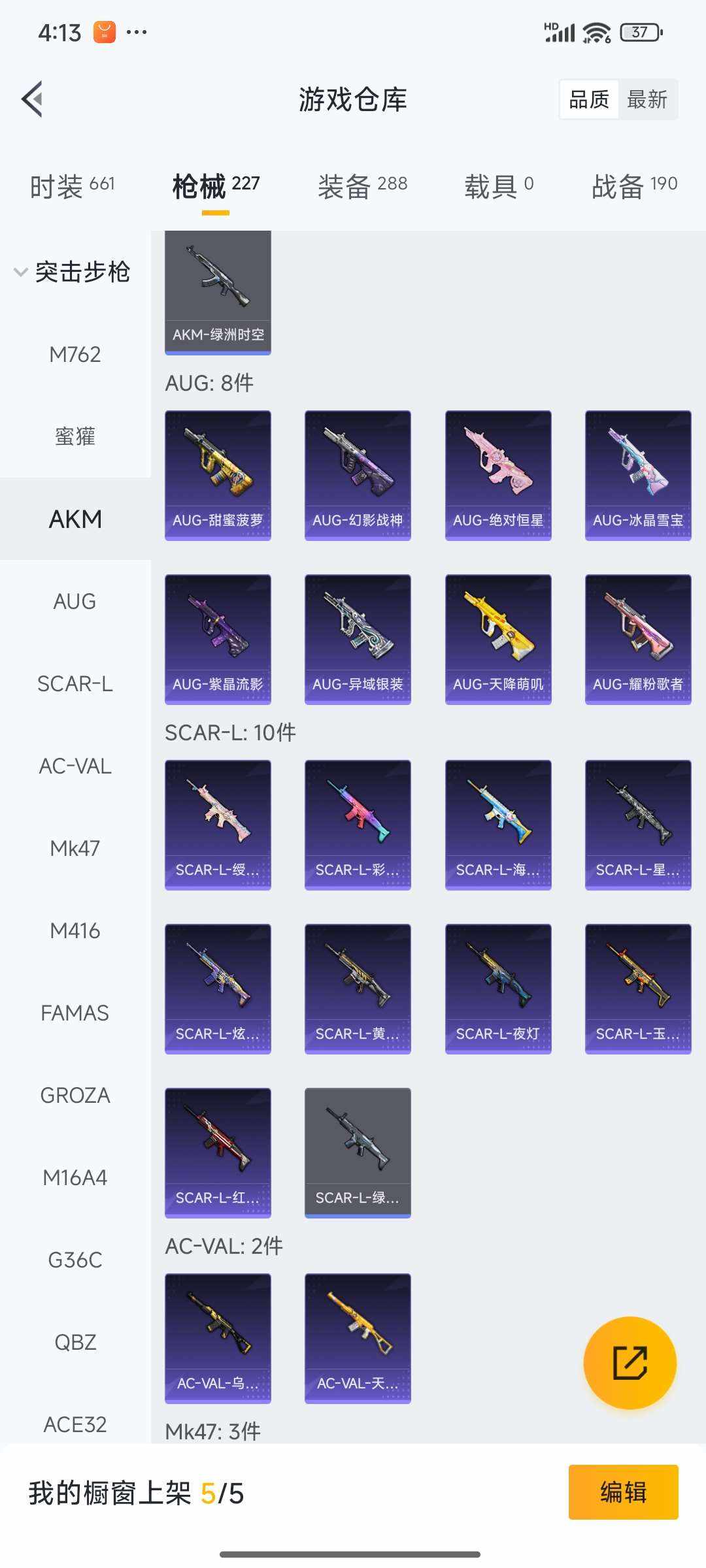Switch to the 战备 tab

634,186
